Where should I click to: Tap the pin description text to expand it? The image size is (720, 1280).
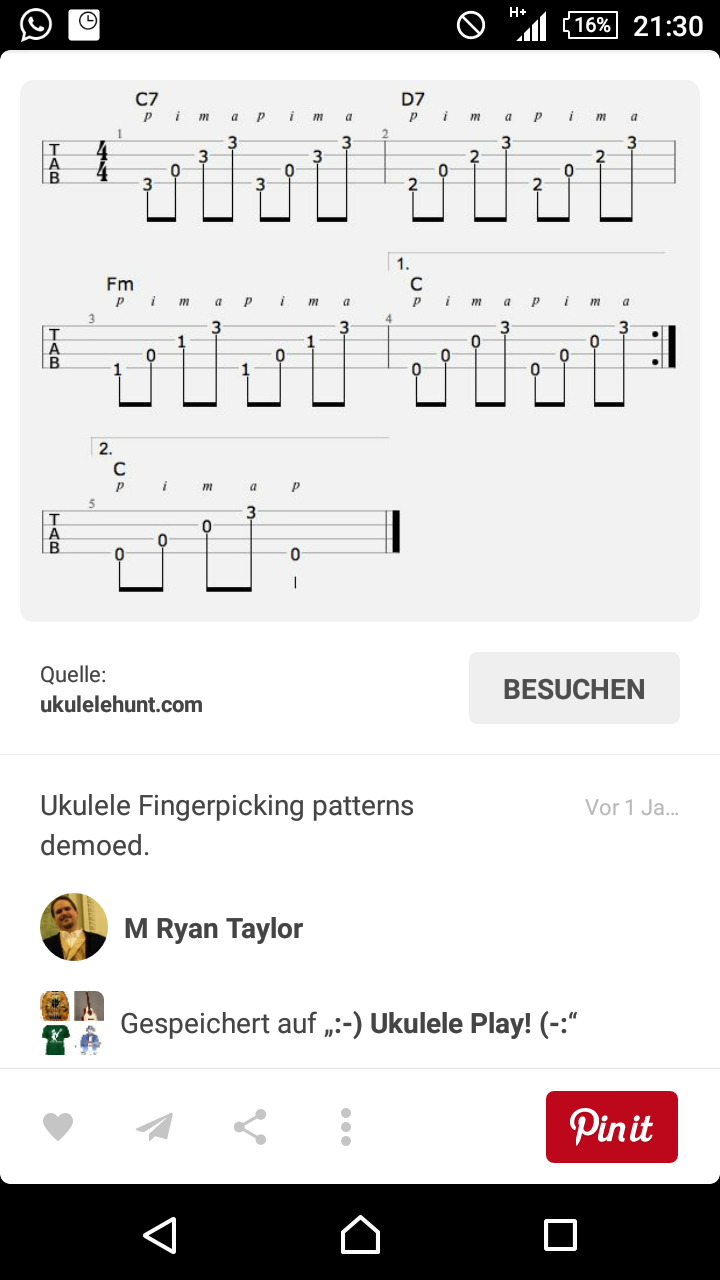click(226, 825)
